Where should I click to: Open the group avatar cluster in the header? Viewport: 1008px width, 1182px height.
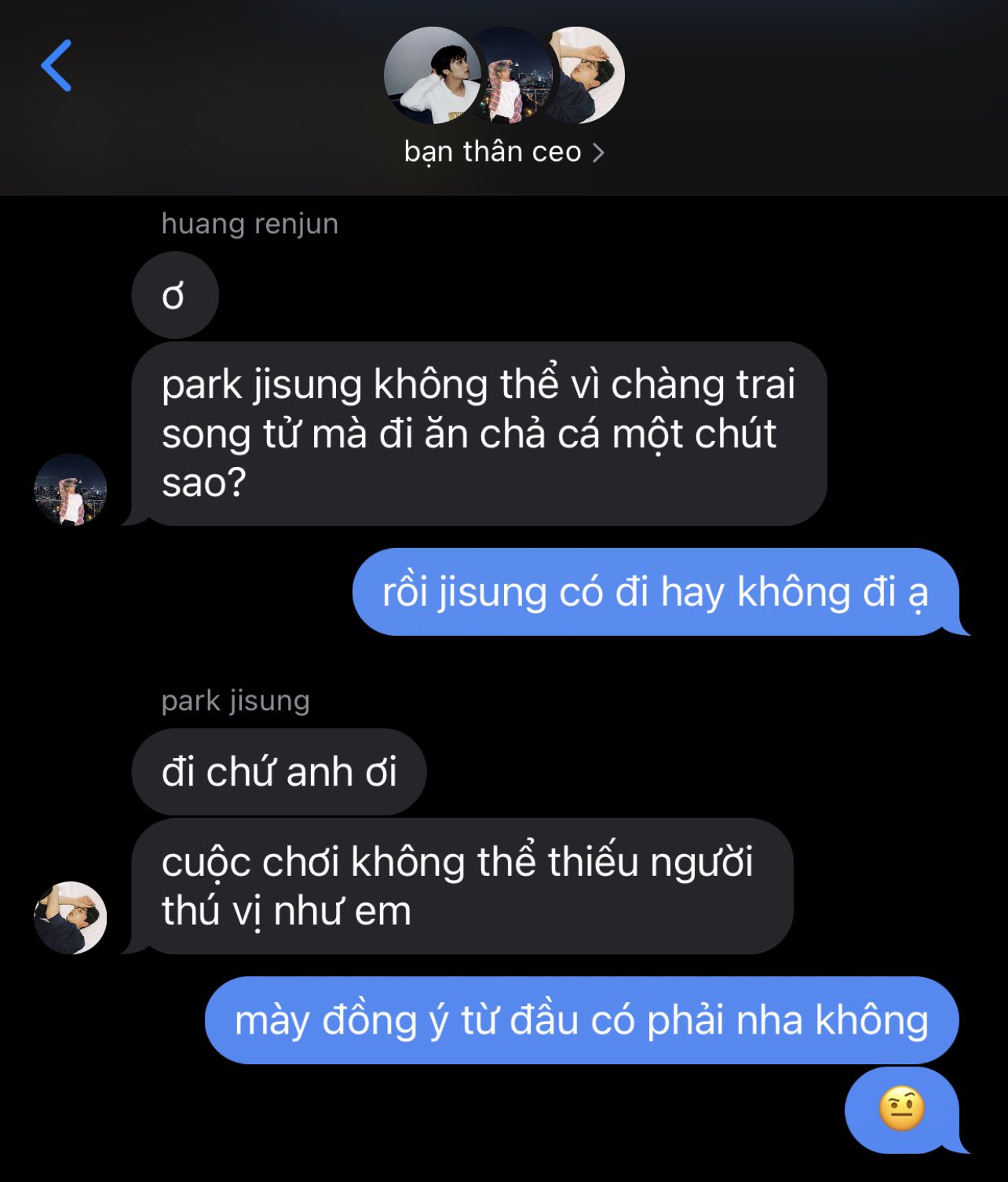[x=504, y=75]
